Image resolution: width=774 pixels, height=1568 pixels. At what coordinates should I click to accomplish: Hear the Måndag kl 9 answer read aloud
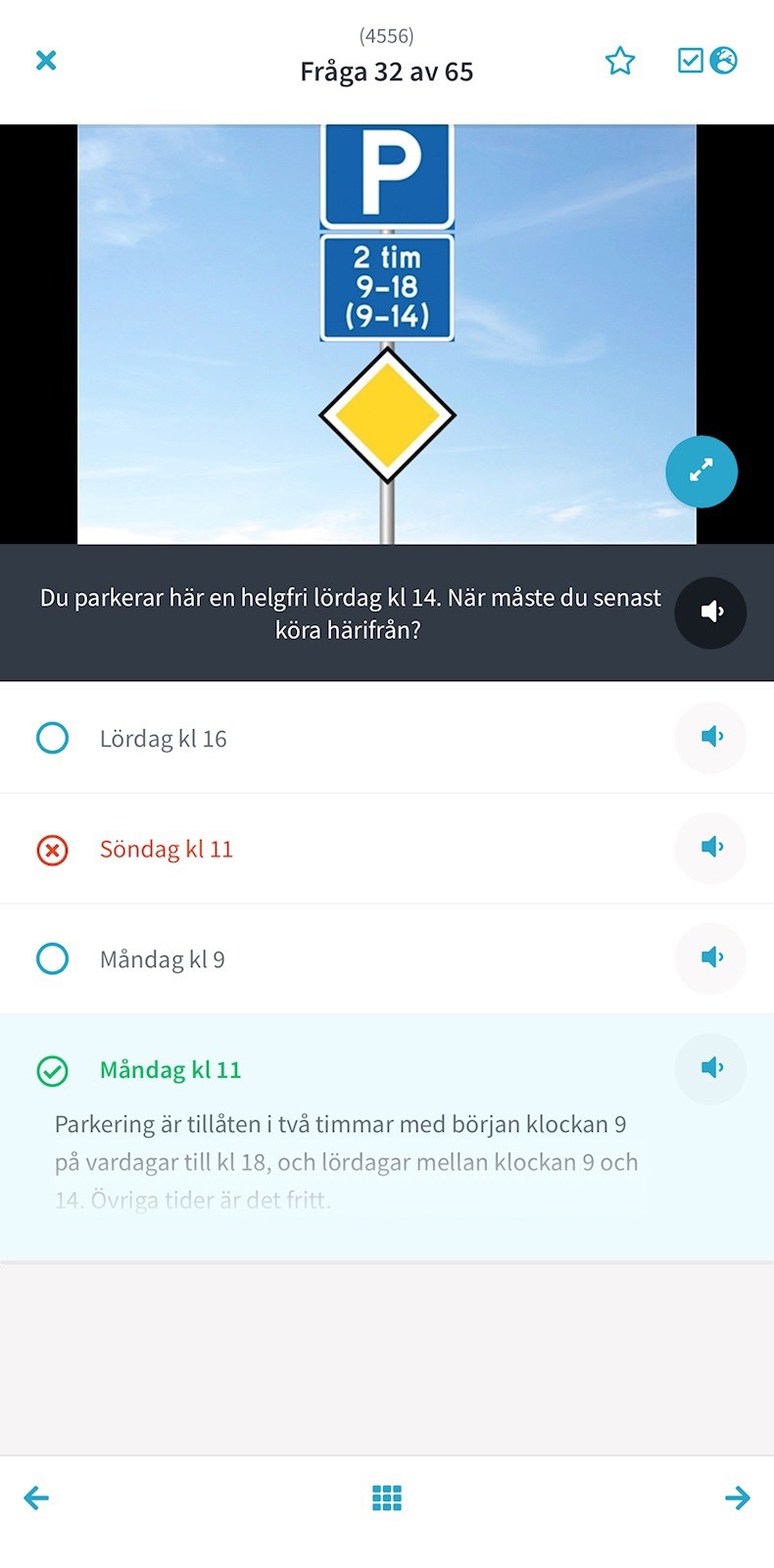[710, 957]
